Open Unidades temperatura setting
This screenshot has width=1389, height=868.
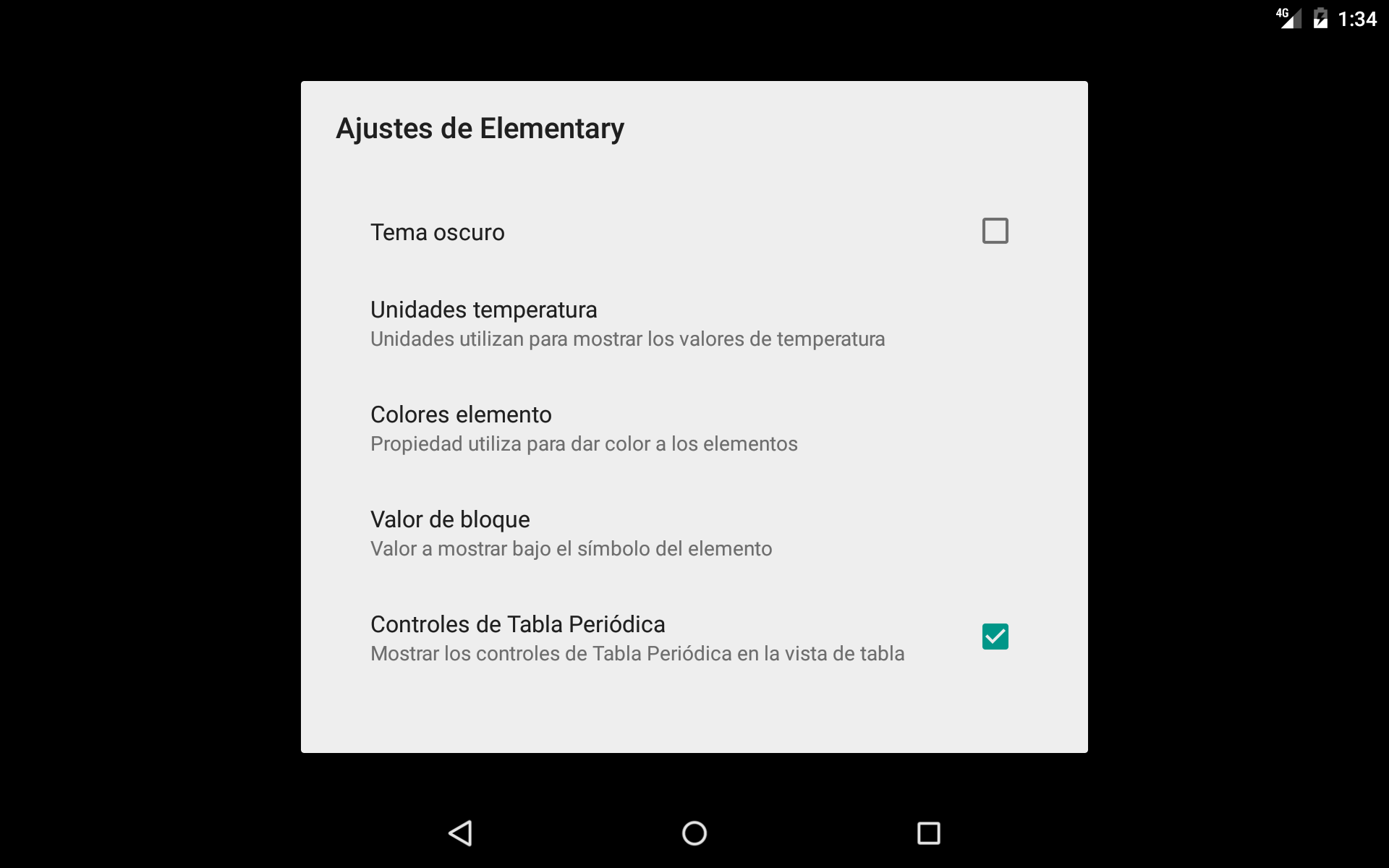(628, 323)
